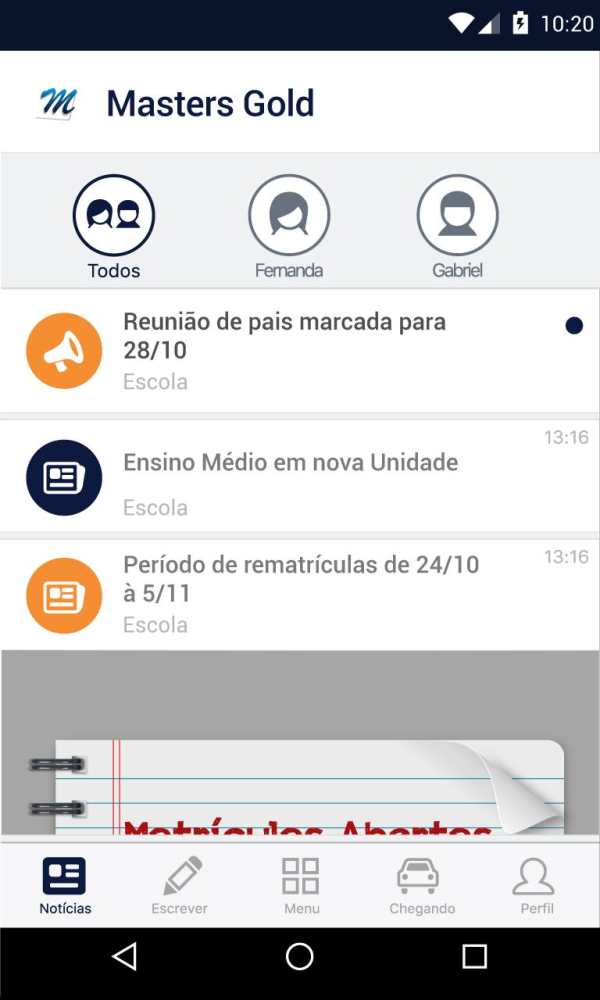
Task: Open the Menu tab
Action: (302, 885)
